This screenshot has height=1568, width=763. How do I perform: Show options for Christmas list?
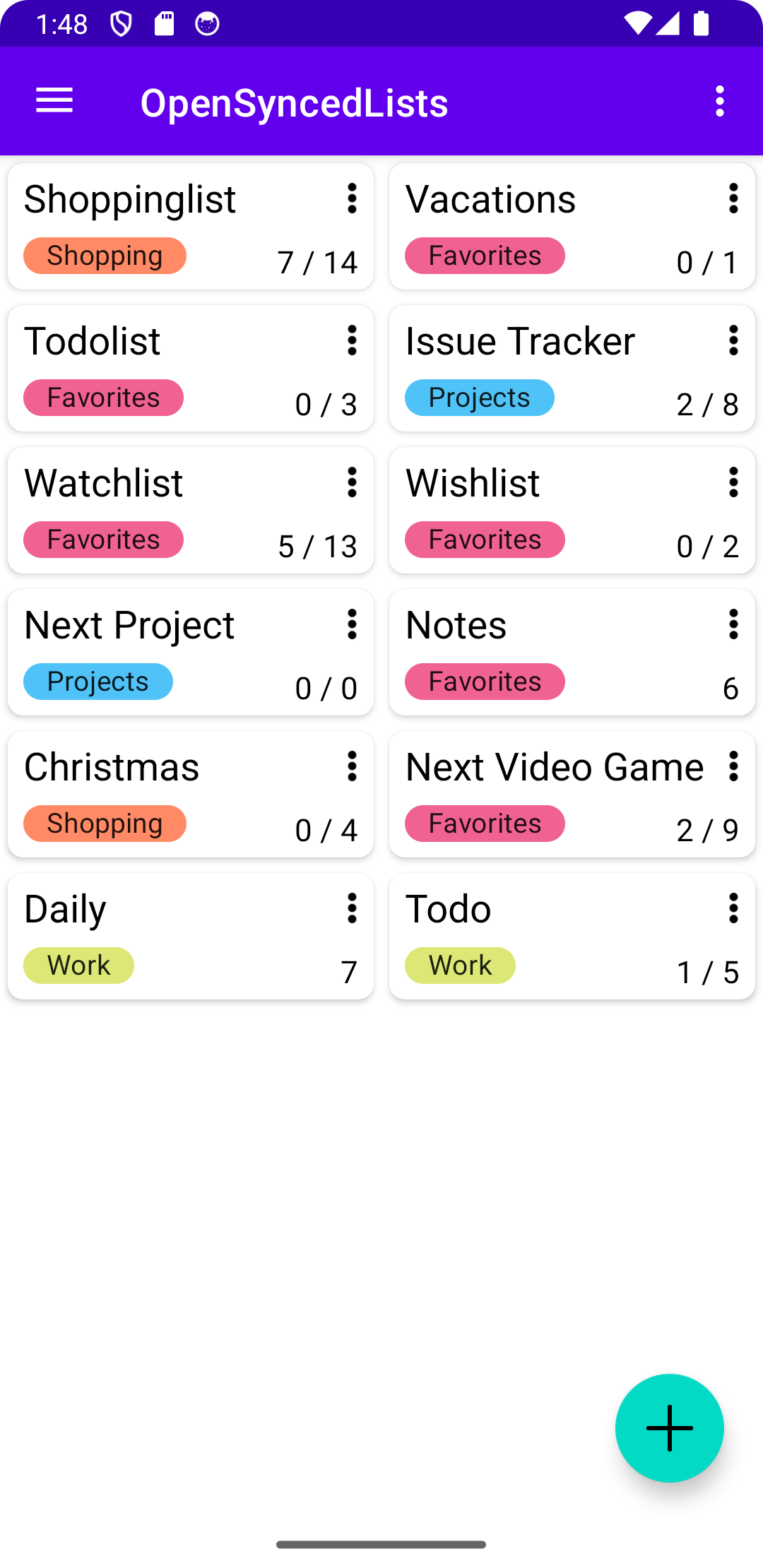pos(352,766)
